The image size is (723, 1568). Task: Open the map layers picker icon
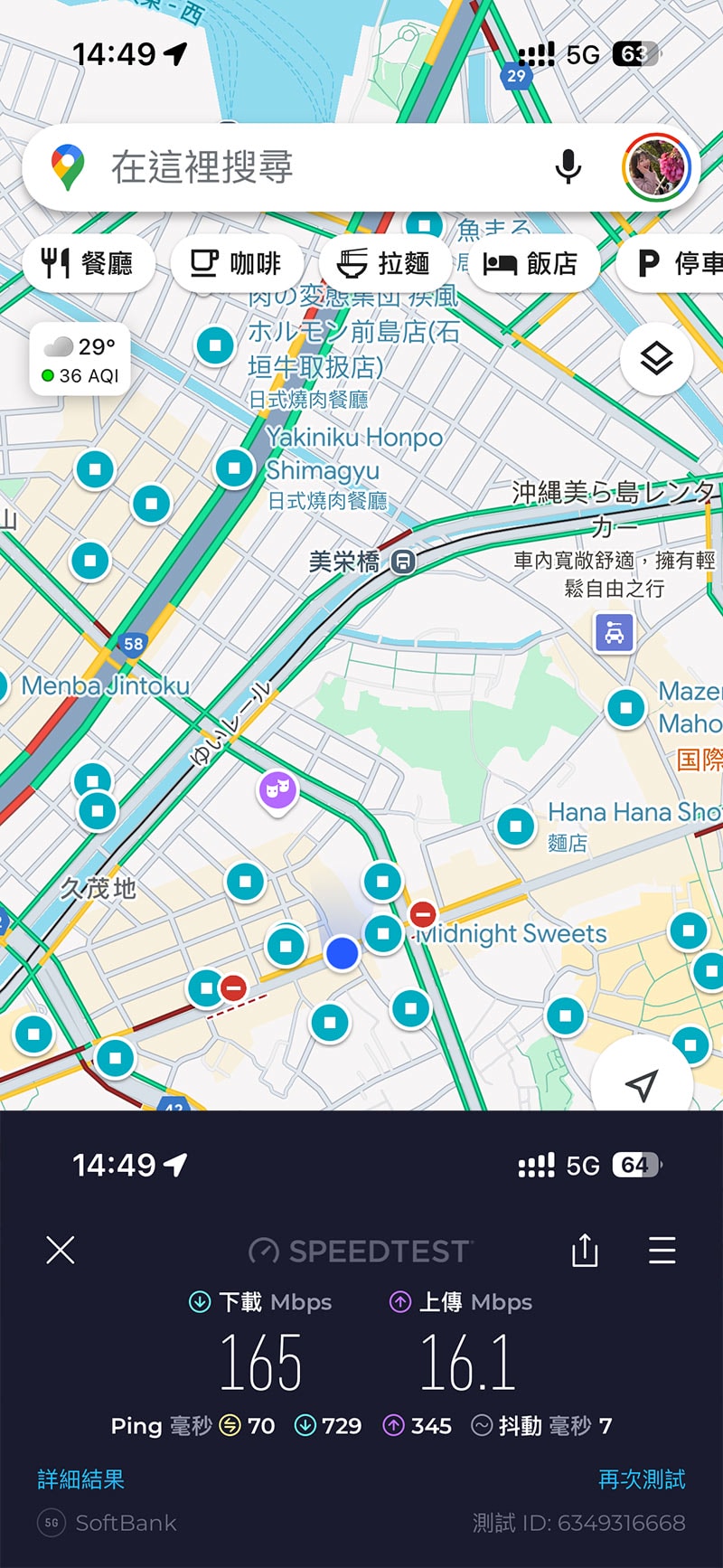tap(654, 358)
